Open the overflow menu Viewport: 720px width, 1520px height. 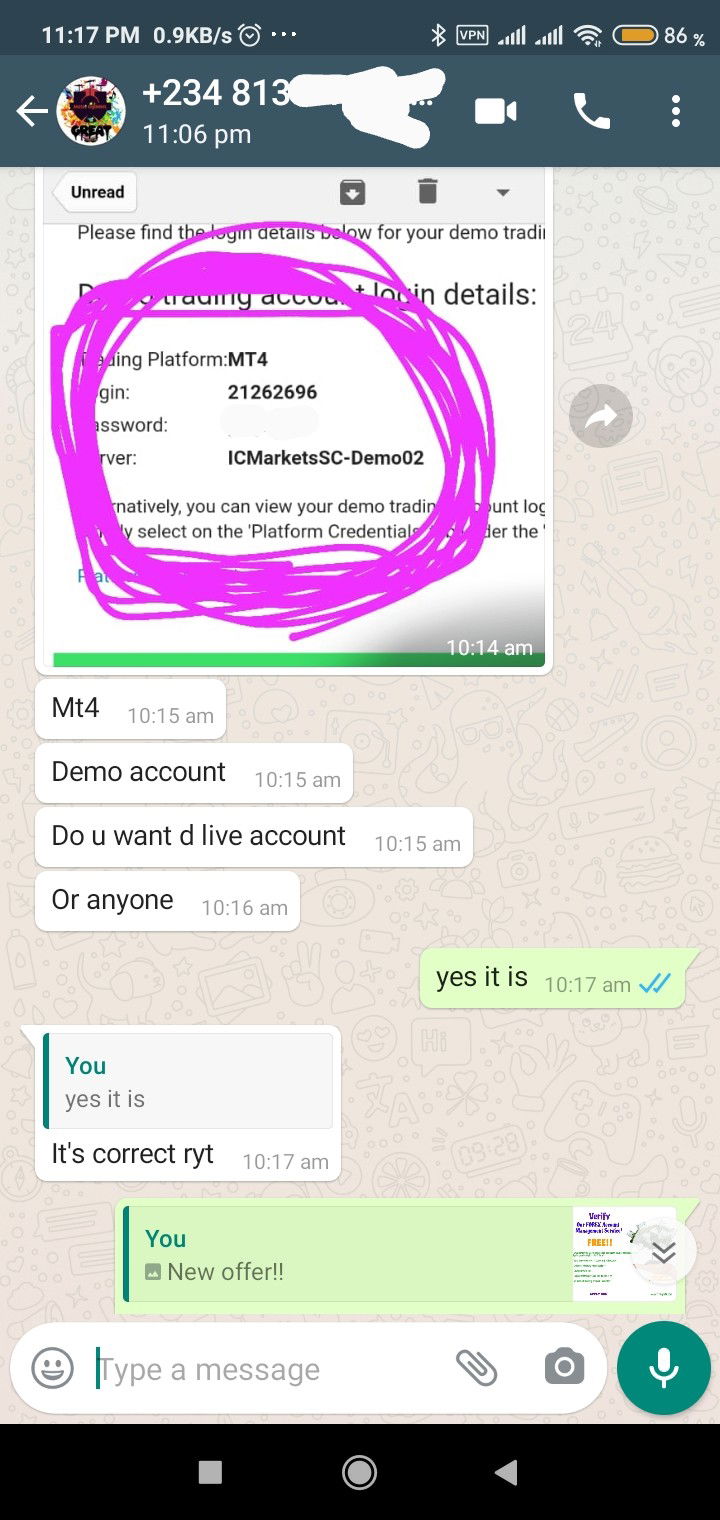676,111
